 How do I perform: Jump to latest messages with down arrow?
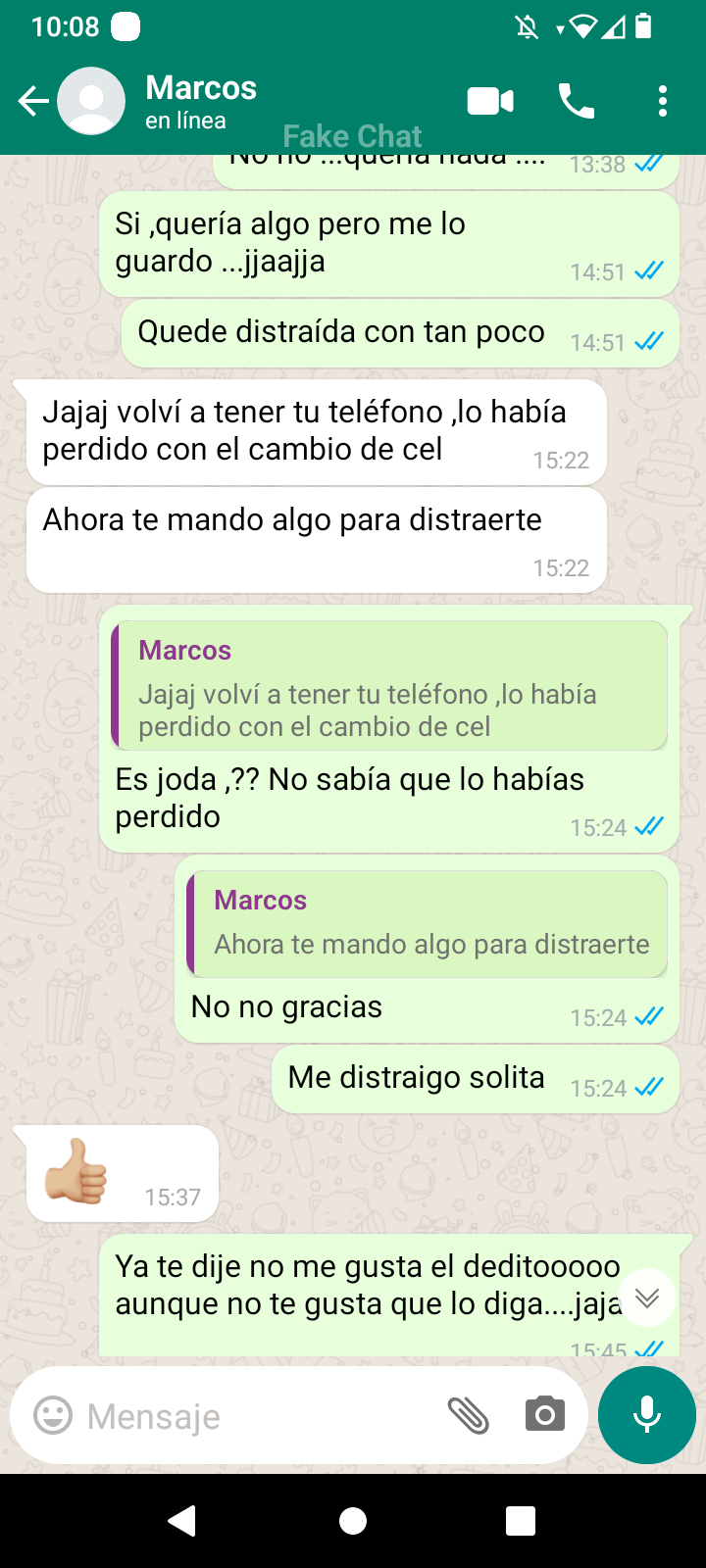pyautogui.click(x=647, y=1298)
